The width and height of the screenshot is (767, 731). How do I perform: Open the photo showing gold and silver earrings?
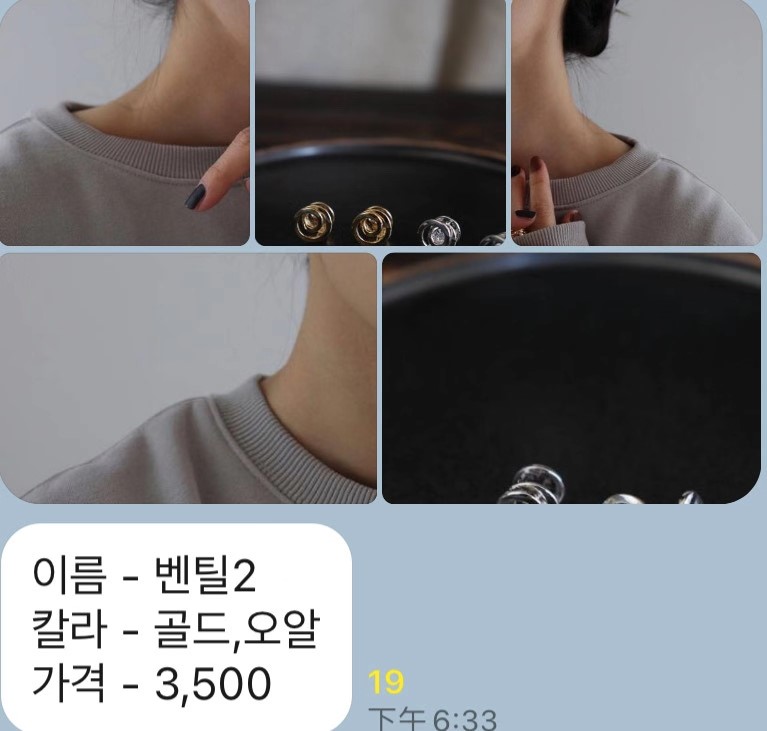click(x=380, y=122)
